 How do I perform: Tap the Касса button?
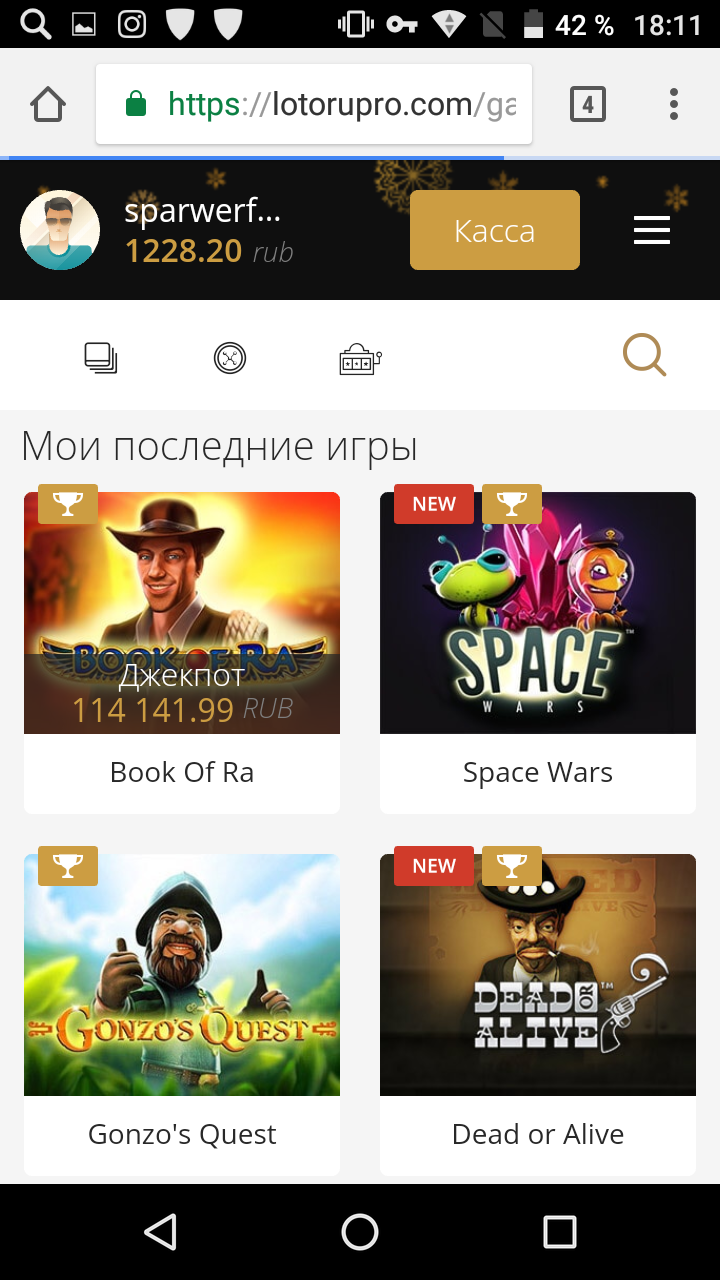[x=494, y=230]
